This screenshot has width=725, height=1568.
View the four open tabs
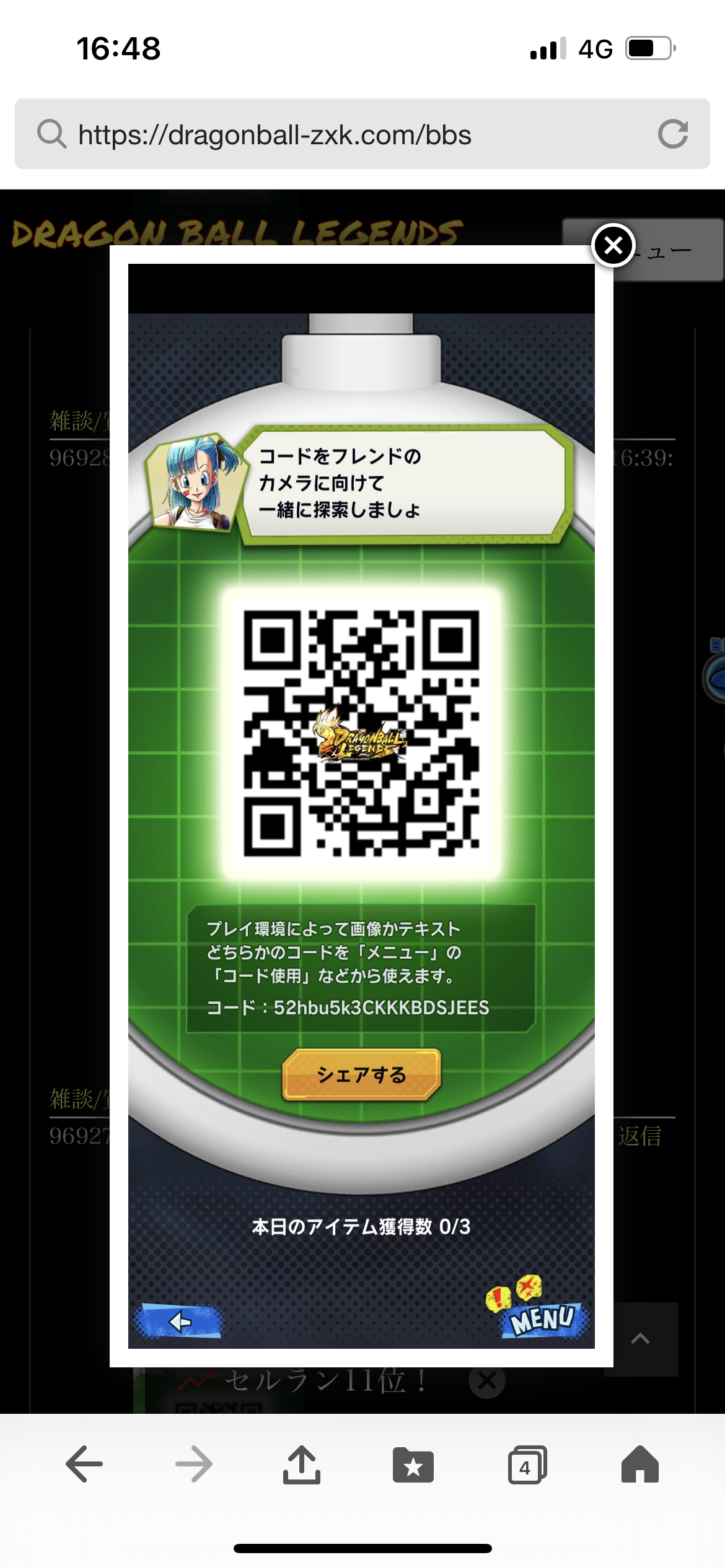527,1465
